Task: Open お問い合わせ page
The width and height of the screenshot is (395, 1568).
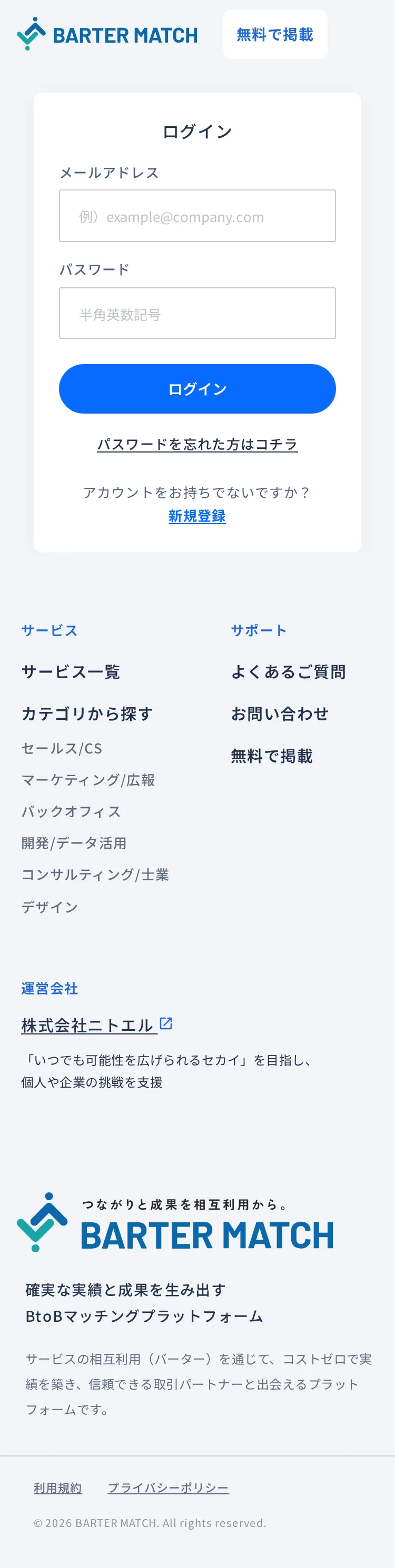Action: point(280,714)
